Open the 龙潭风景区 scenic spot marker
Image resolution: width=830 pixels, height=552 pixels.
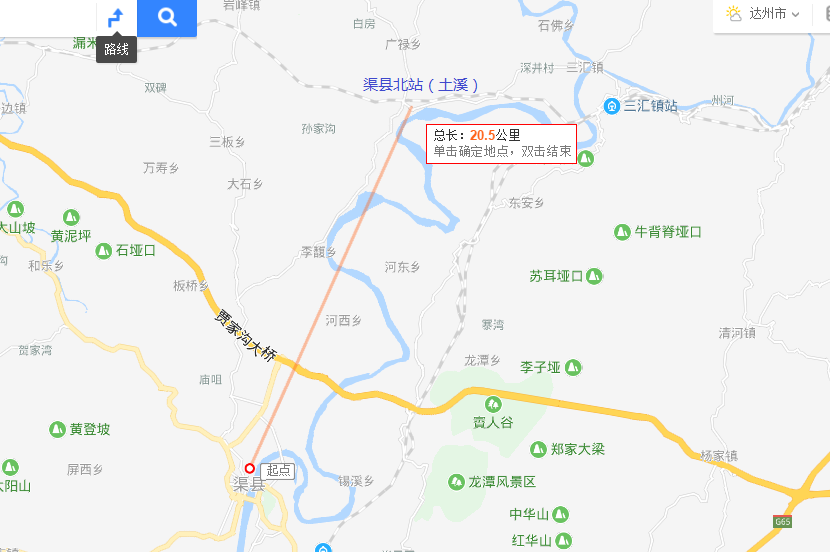(x=456, y=482)
